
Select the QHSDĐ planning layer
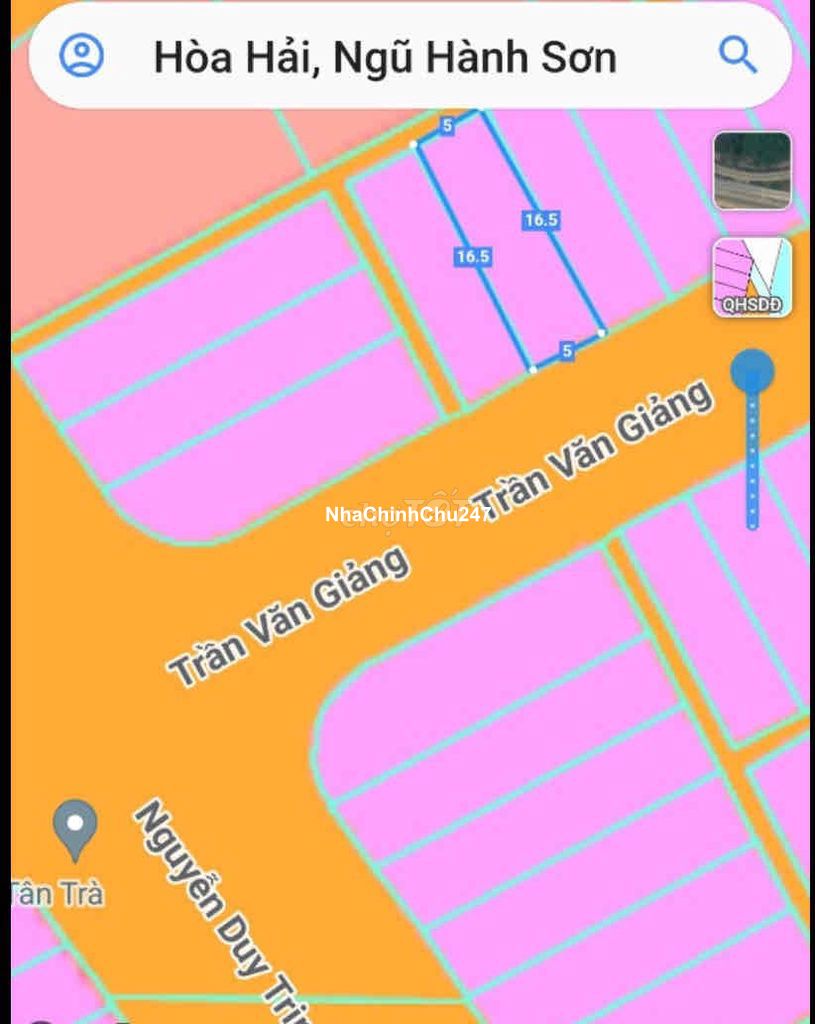coord(752,278)
